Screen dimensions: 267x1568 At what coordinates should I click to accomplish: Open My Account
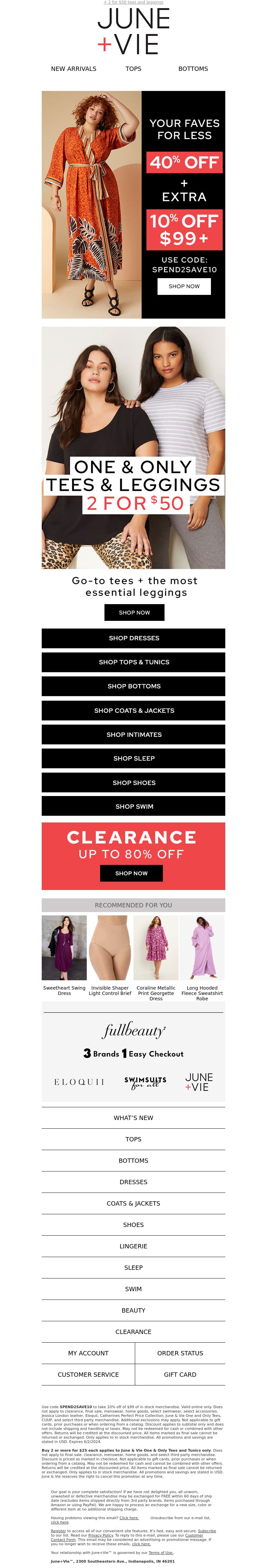tap(88, 1353)
